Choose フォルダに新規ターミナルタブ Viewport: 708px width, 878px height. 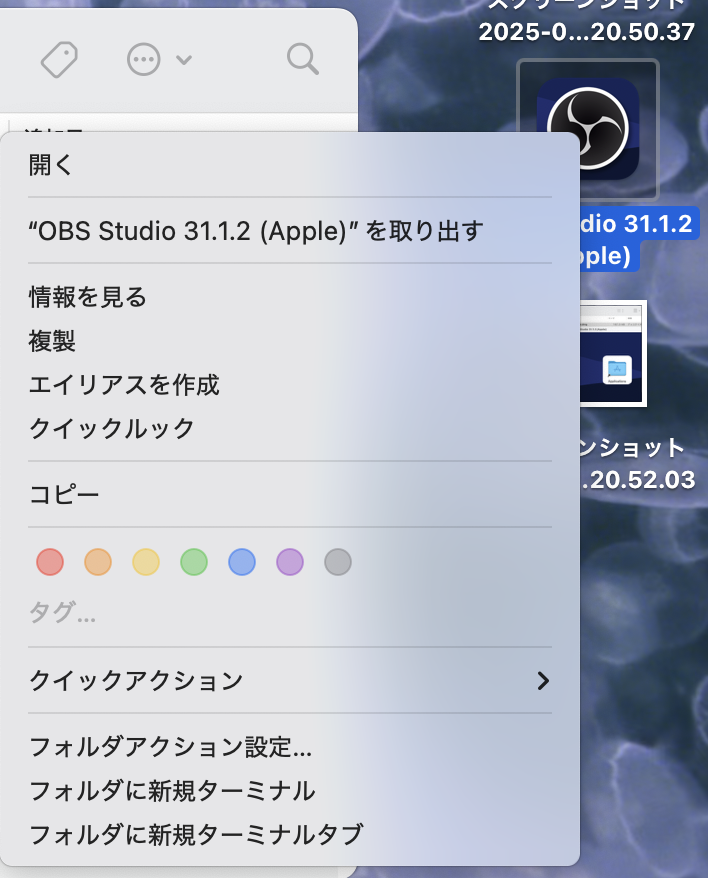(196, 834)
